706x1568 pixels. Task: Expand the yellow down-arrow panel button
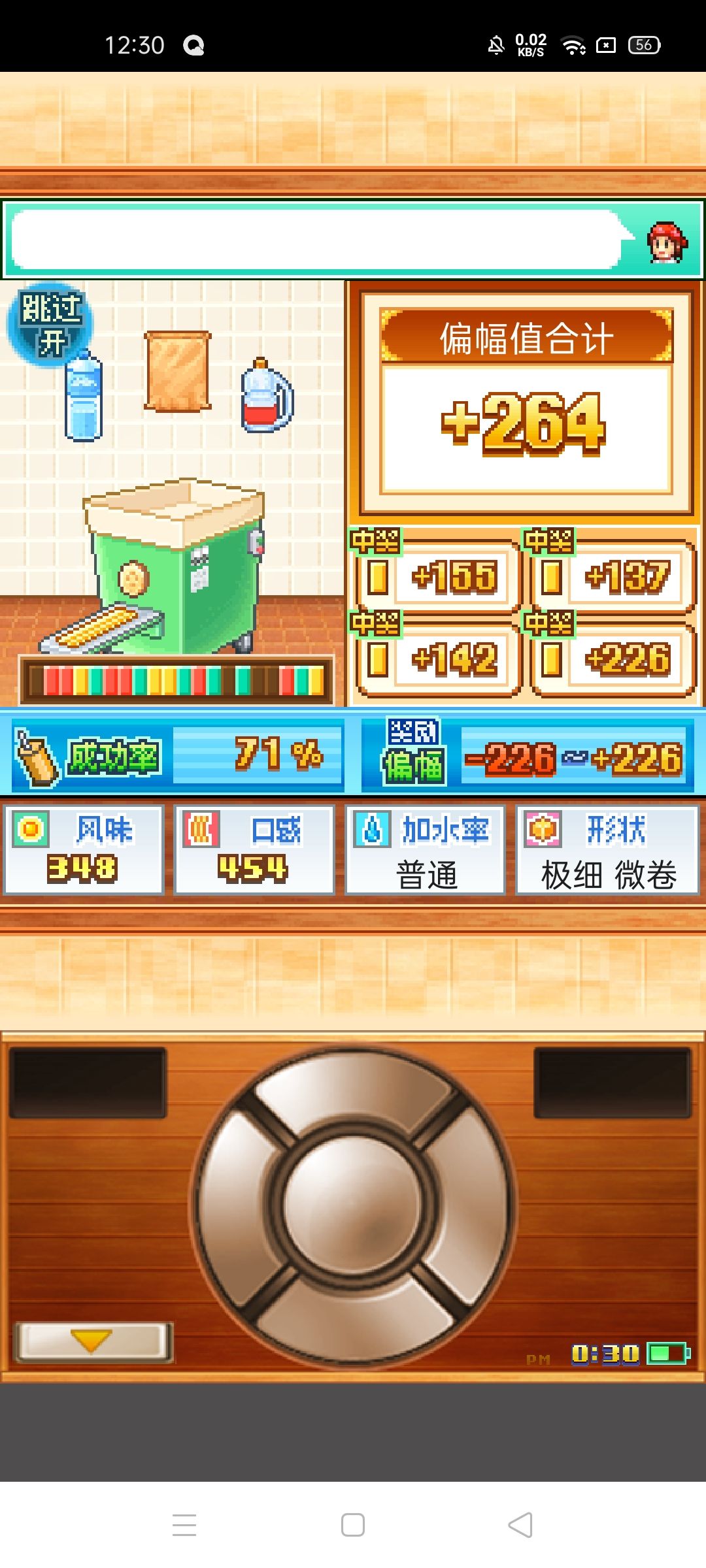coord(93,1341)
